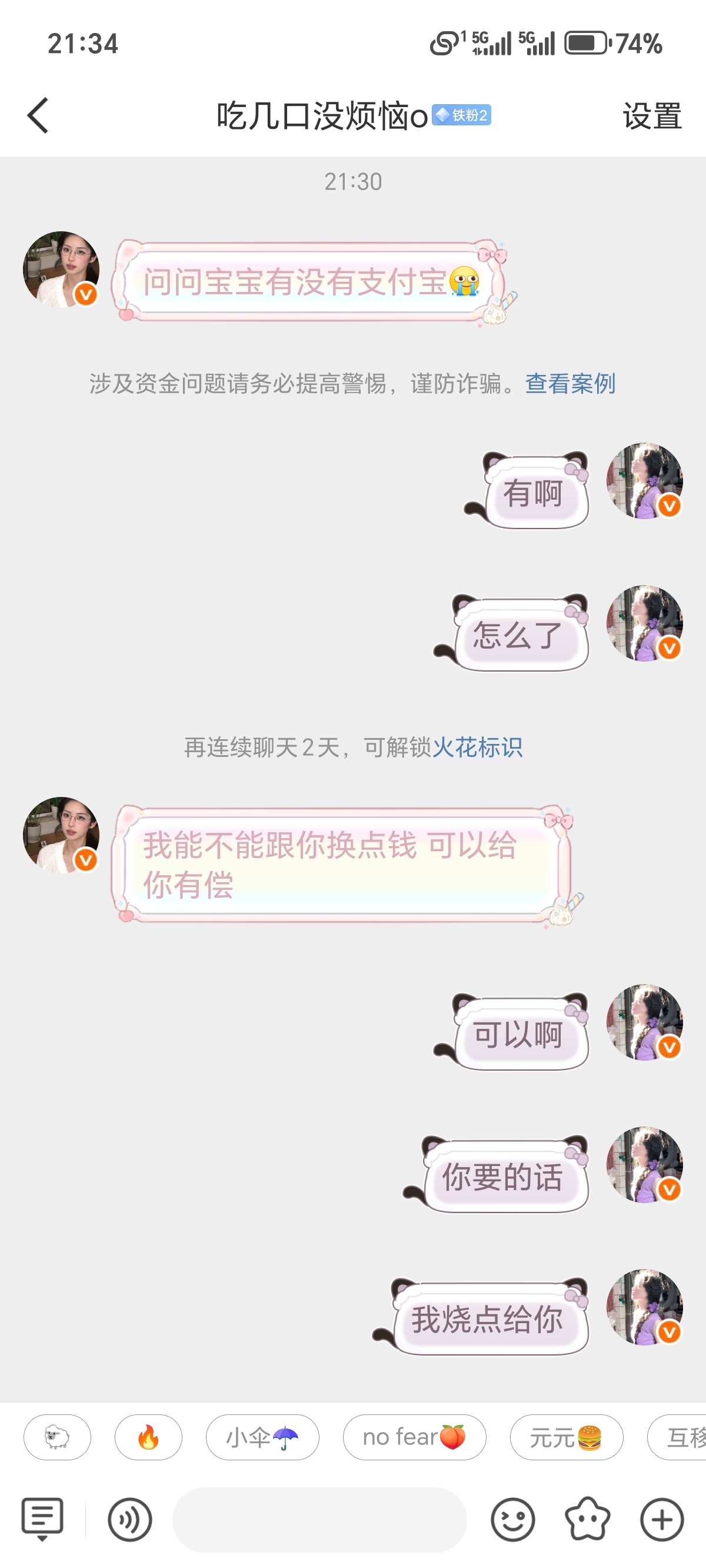Tap the sheep emoji tag bubble
The height and width of the screenshot is (1568, 706).
point(56,1437)
